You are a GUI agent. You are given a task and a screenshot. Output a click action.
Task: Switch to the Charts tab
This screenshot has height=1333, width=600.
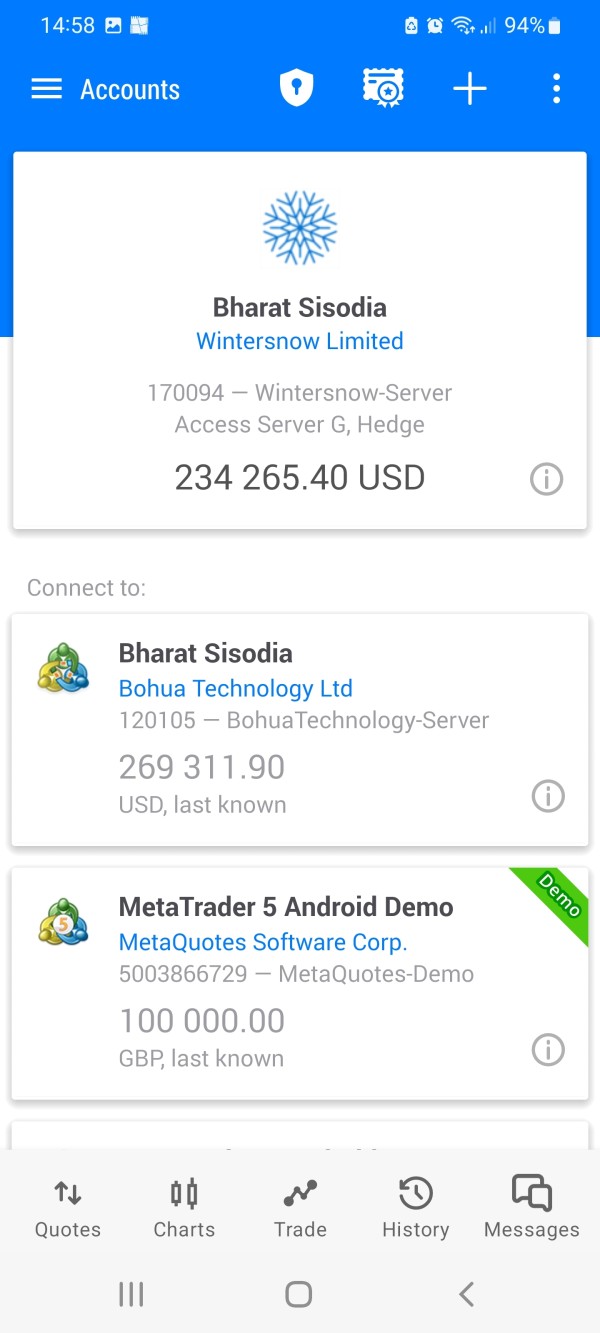[184, 1208]
